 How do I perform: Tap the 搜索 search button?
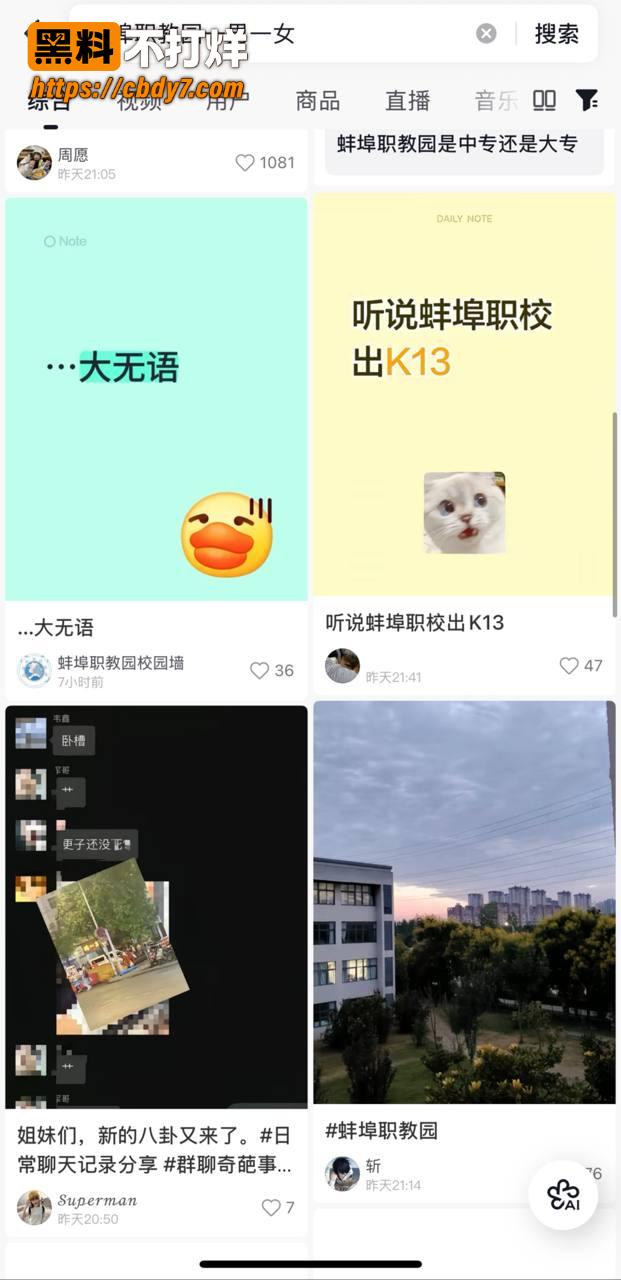556,34
